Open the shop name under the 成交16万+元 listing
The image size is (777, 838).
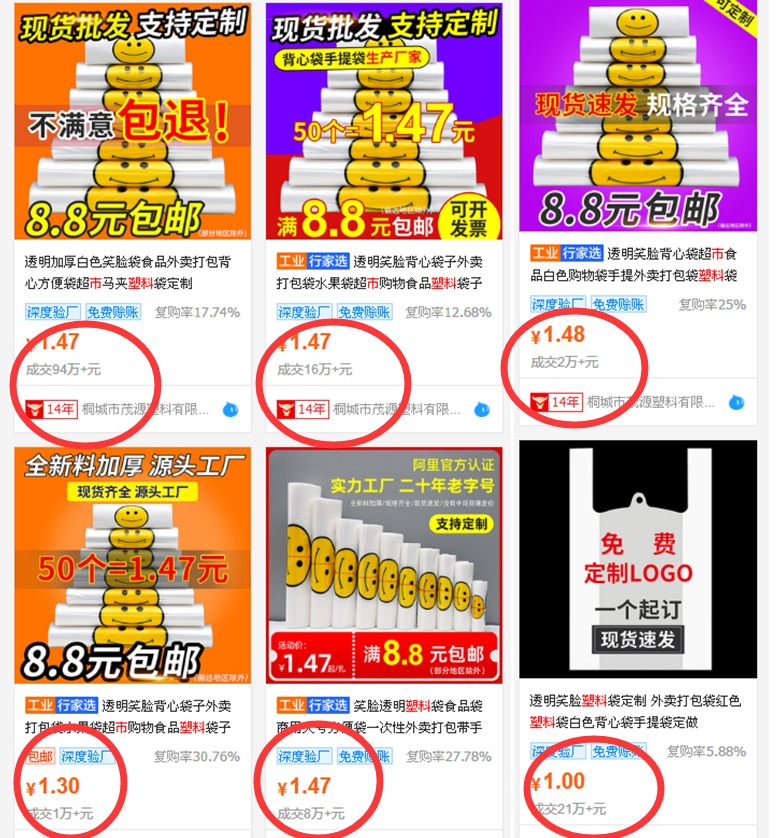click(x=397, y=409)
